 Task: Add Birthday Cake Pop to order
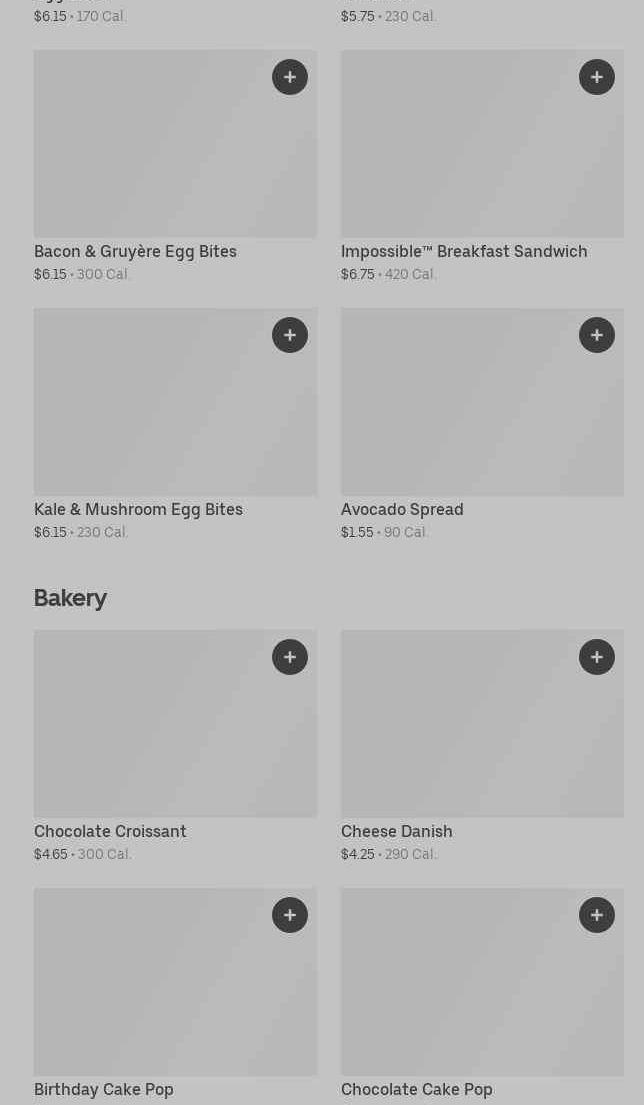coord(290,915)
